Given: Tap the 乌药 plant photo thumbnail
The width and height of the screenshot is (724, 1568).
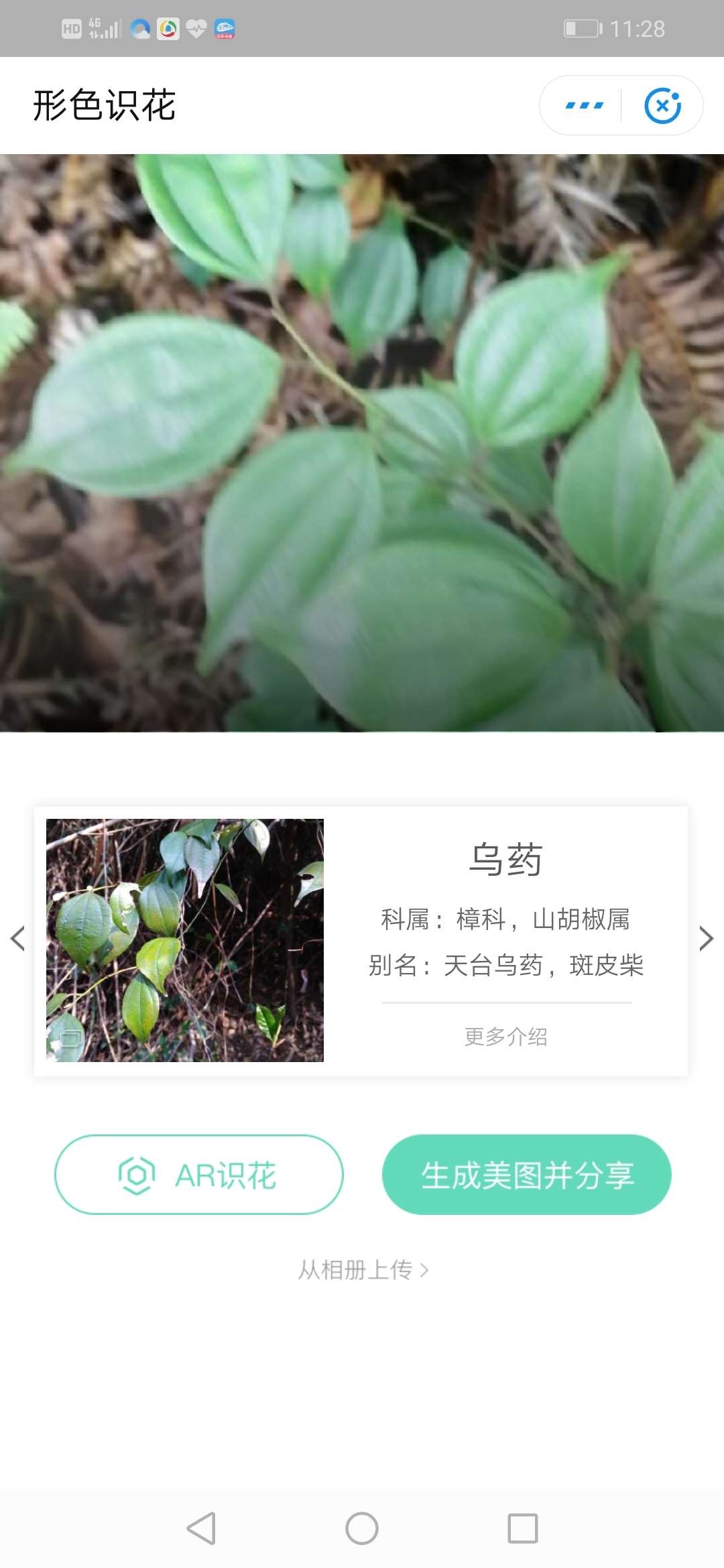Looking at the screenshot, I should [186, 937].
